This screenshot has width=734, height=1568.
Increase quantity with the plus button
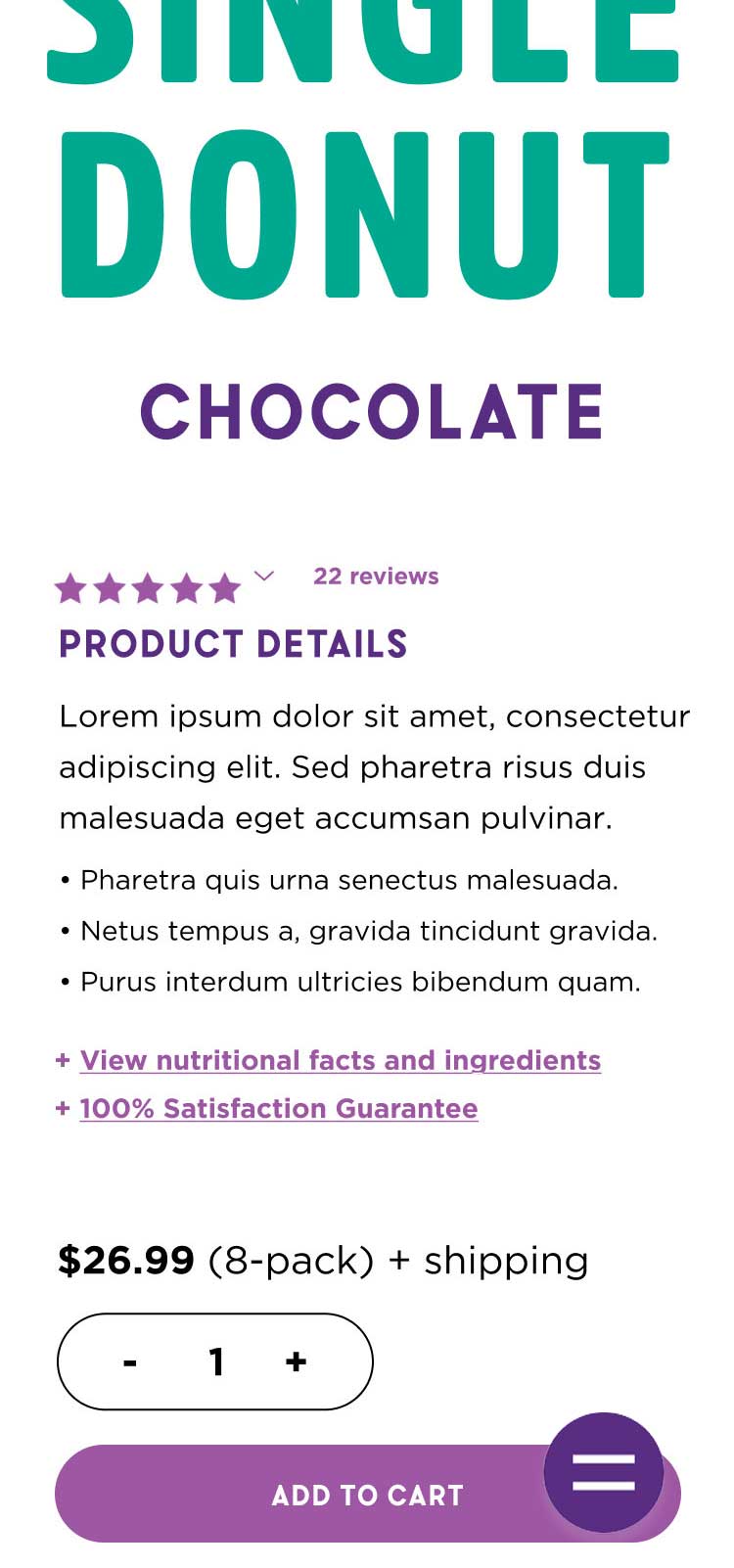tap(297, 1361)
